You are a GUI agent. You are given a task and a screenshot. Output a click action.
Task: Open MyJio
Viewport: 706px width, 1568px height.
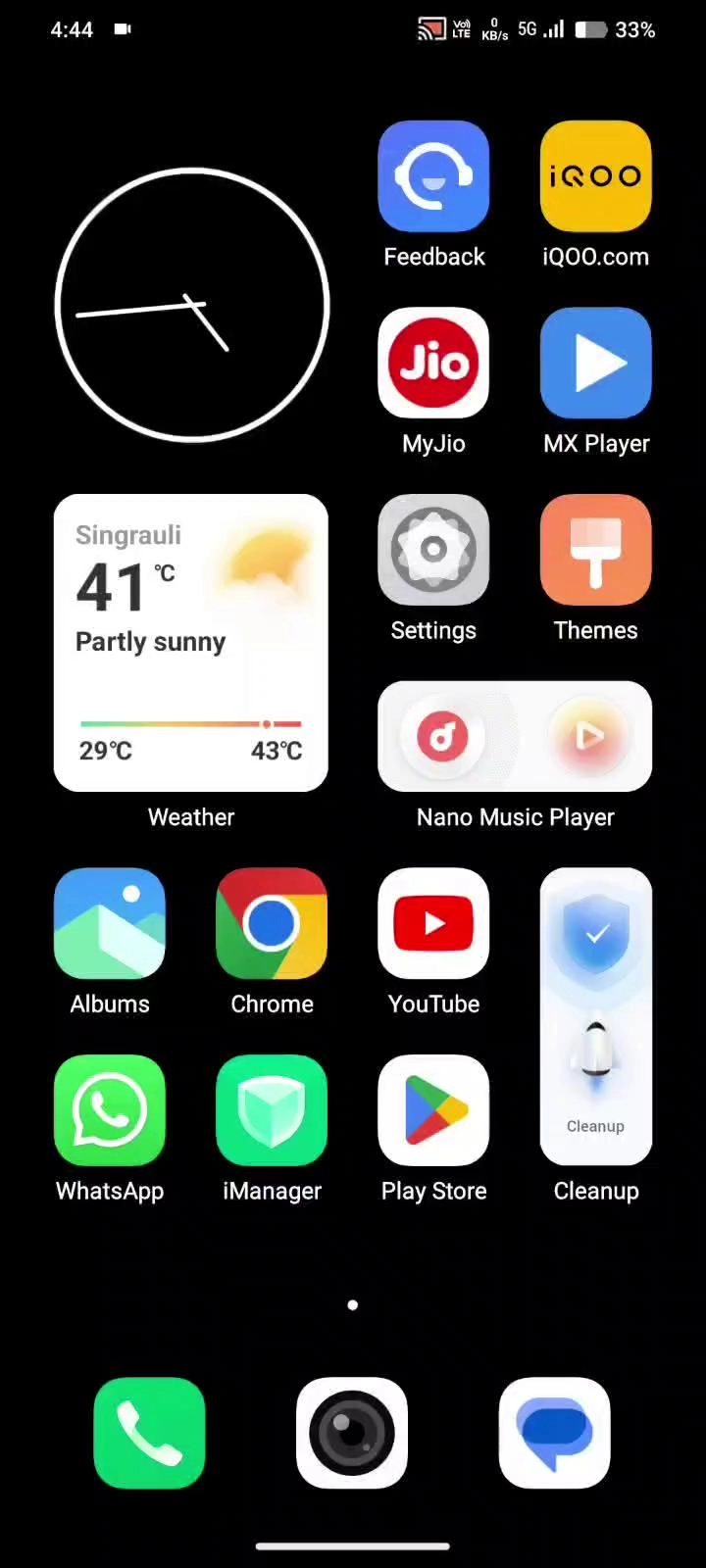[x=433, y=362]
